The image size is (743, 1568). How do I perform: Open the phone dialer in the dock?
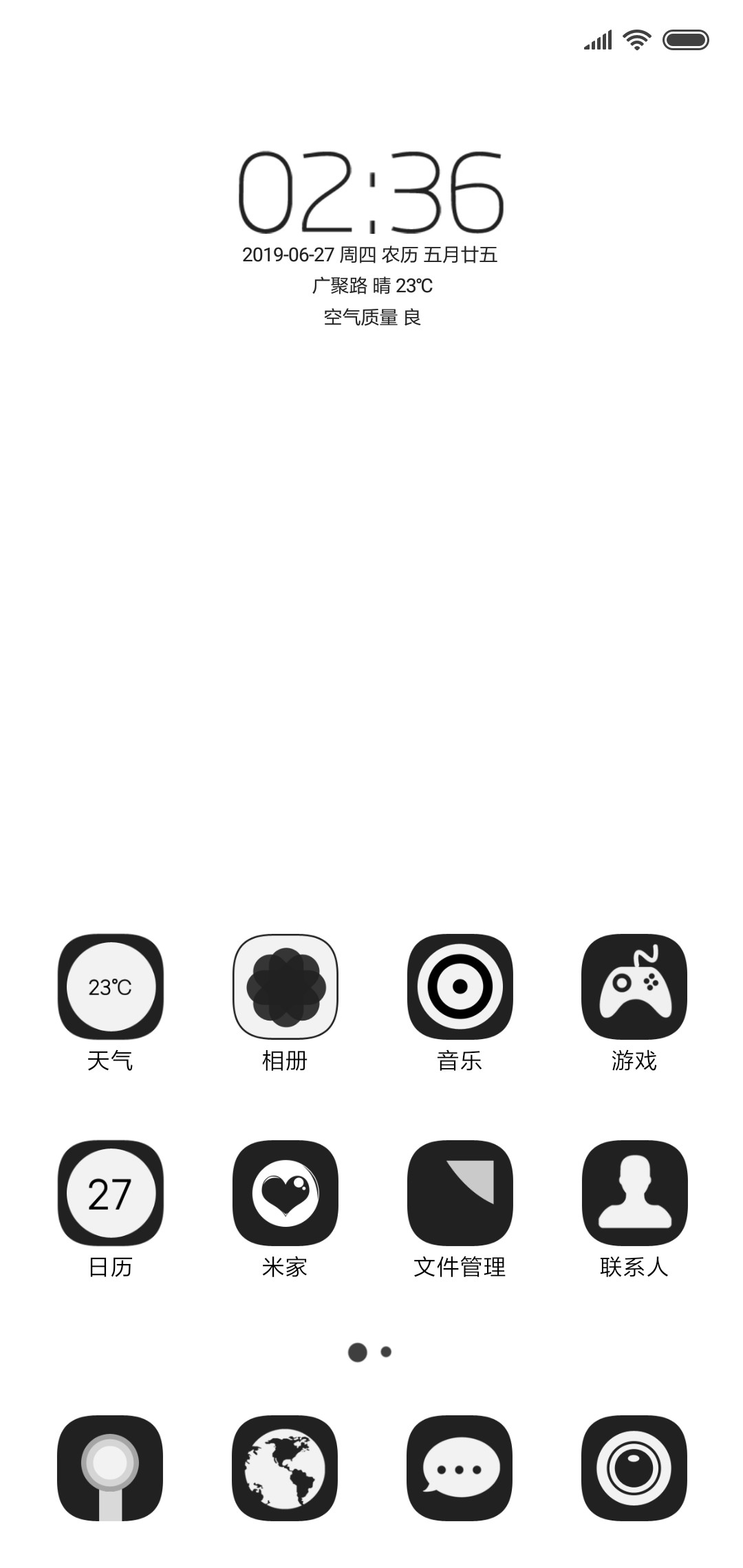(110, 1468)
